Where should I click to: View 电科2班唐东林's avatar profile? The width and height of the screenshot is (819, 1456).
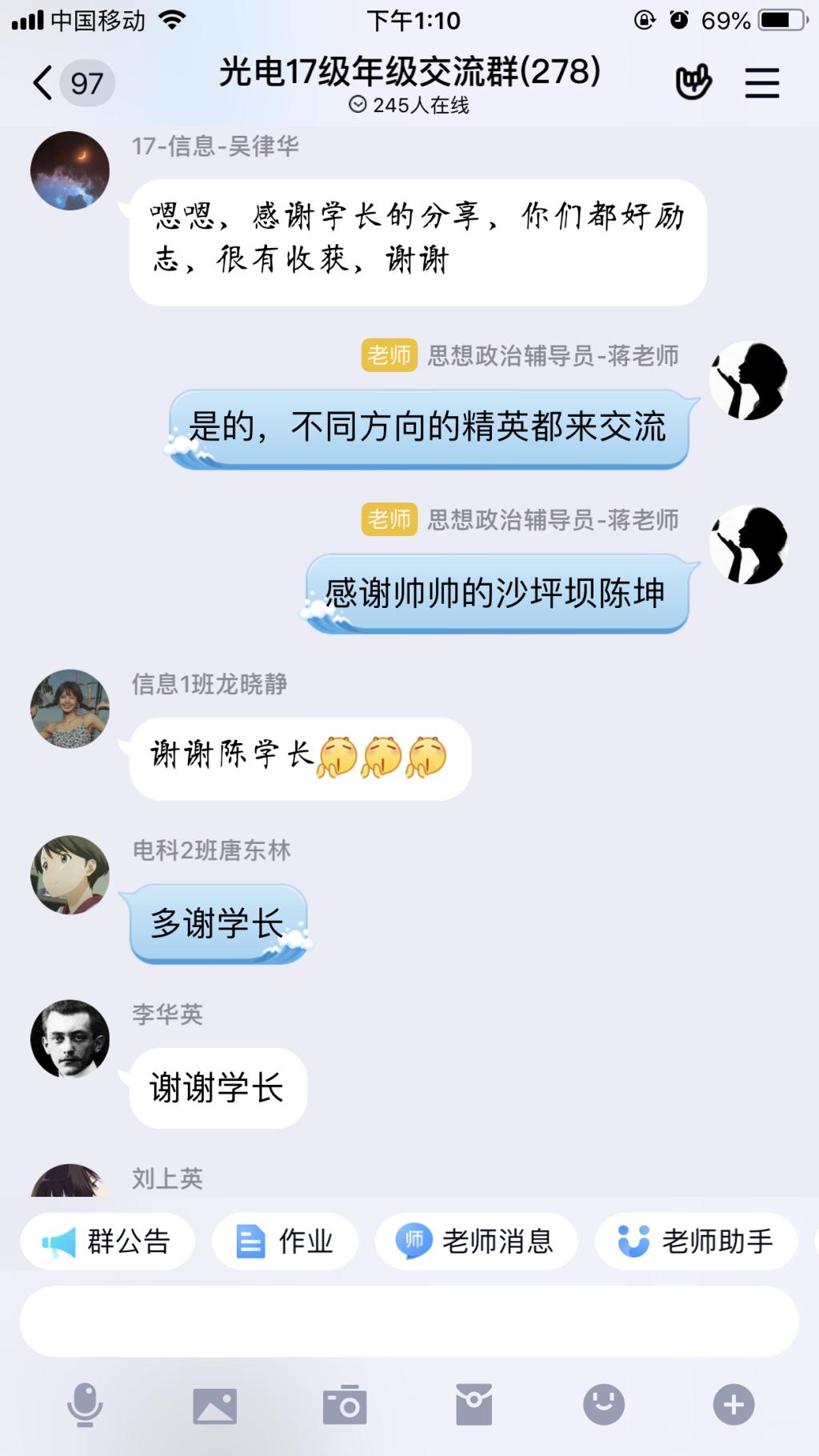70,875
